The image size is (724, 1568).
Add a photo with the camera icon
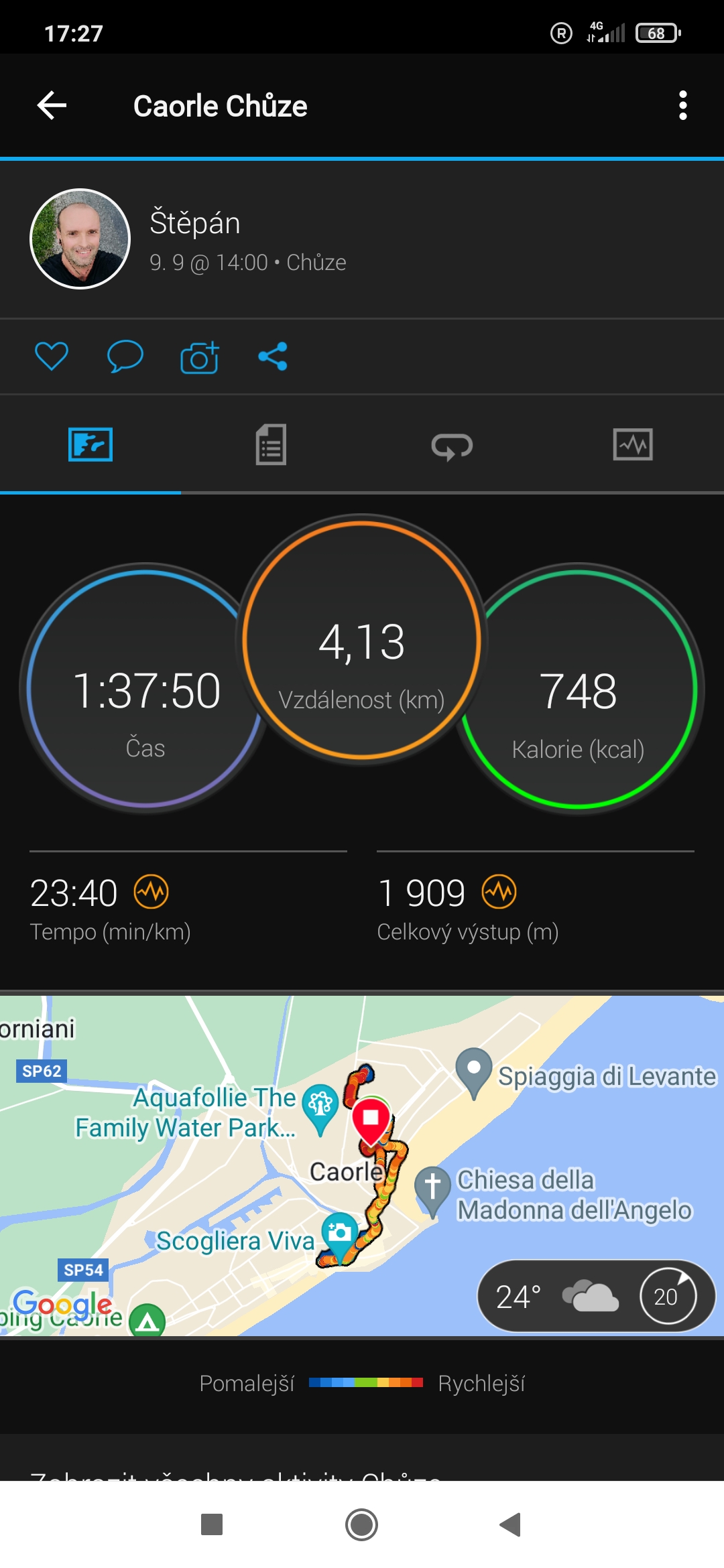click(x=200, y=356)
